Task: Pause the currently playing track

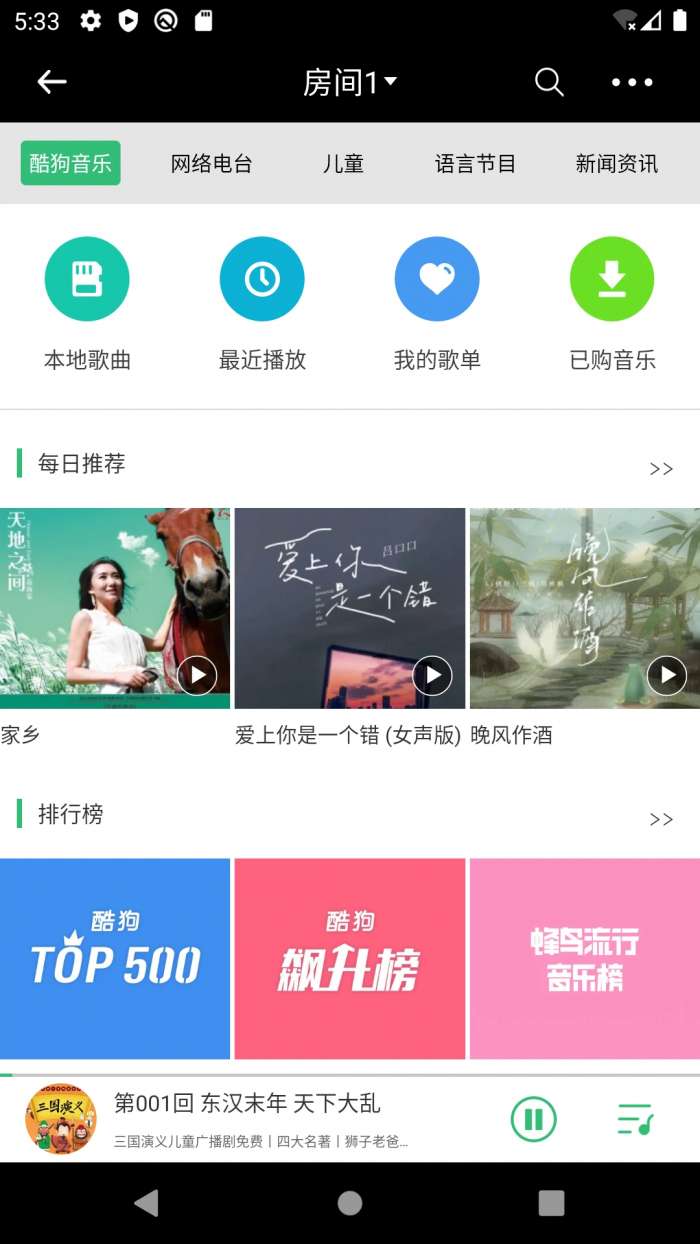Action: [x=533, y=1119]
